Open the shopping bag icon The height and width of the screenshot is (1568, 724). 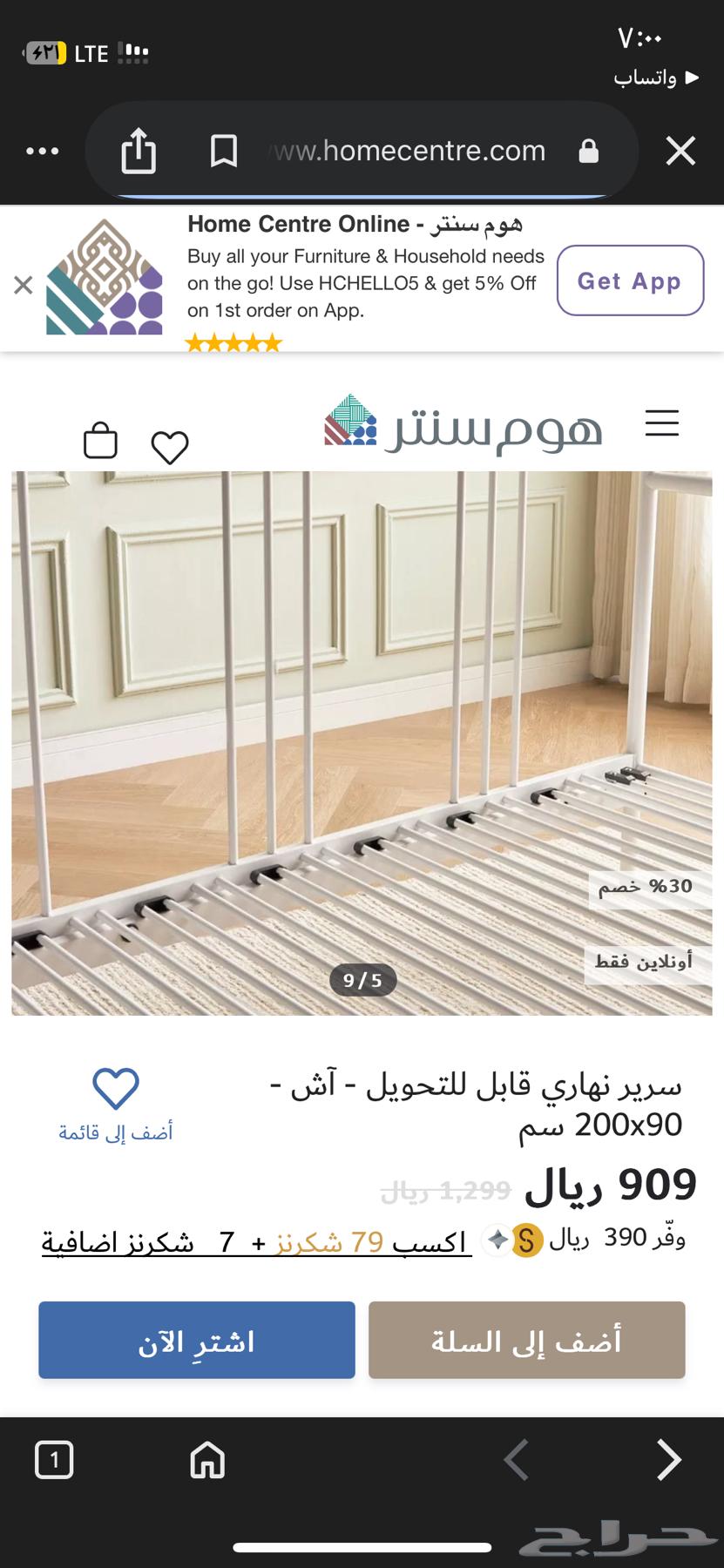(x=100, y=441)
